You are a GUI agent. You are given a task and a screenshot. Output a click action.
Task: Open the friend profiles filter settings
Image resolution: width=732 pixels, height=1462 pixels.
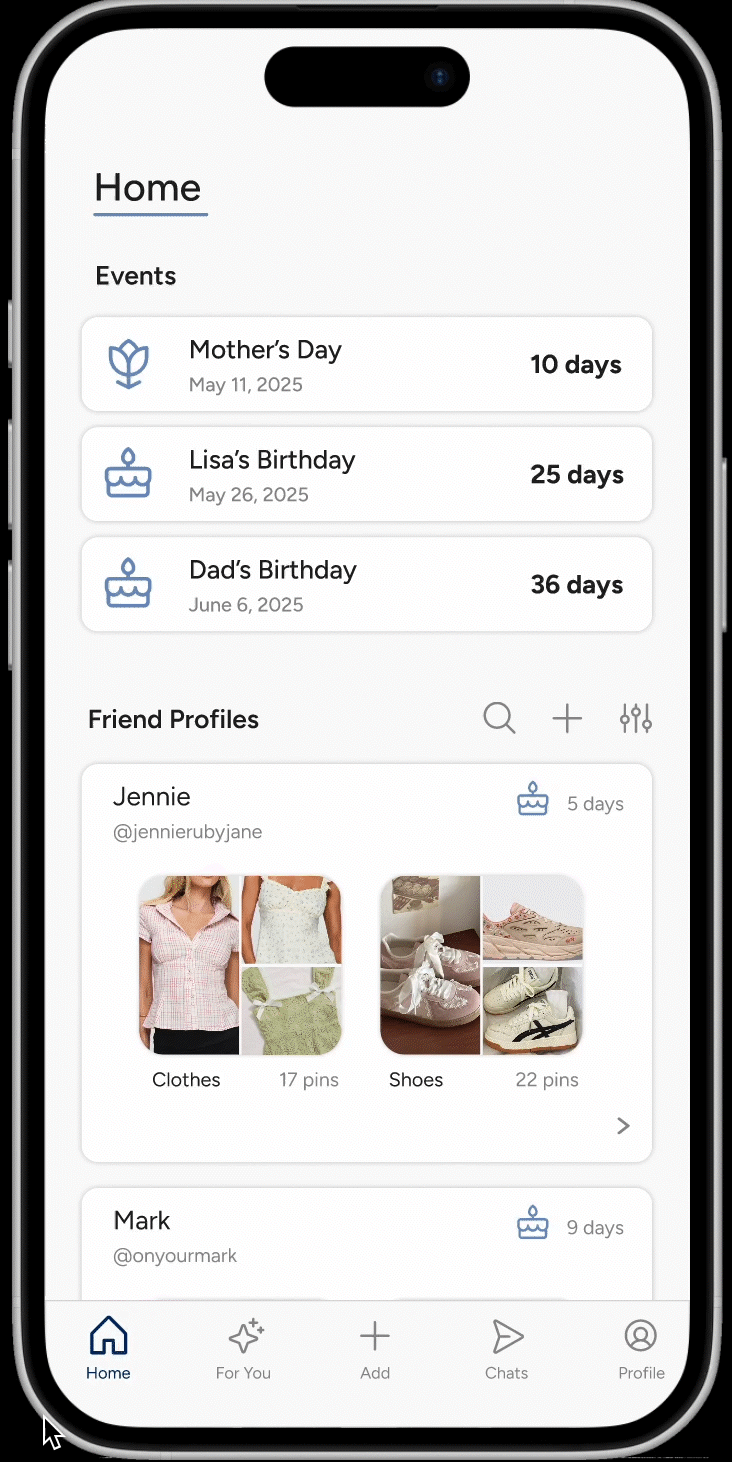pyautogui.click(x=636, y=718)
